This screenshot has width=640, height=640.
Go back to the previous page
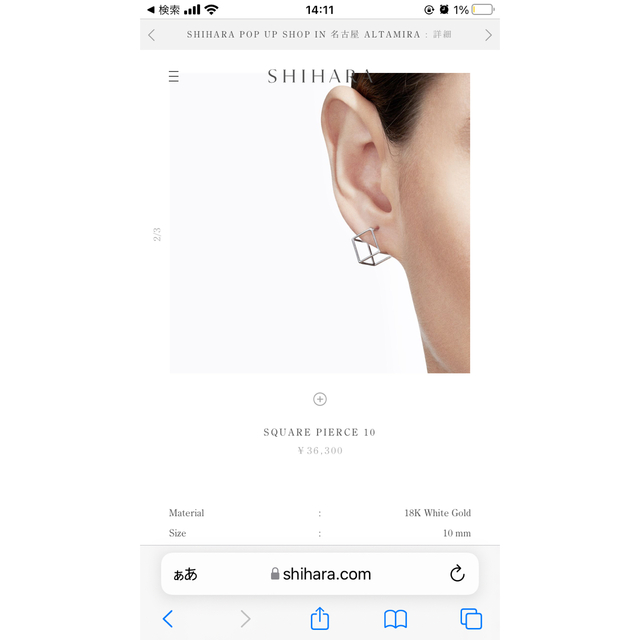coord(168,619)
